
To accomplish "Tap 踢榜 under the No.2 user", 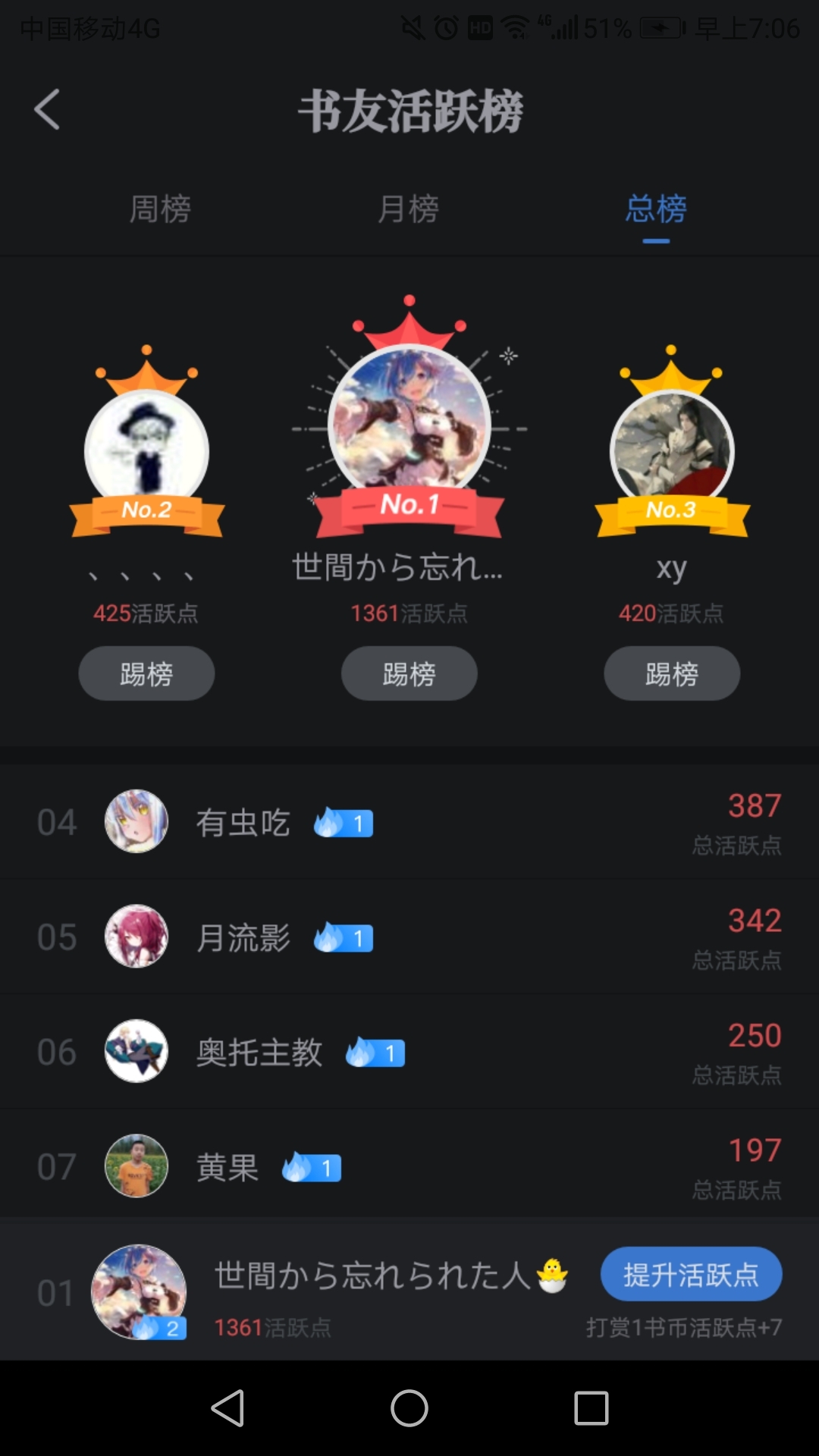I will 146,673.
